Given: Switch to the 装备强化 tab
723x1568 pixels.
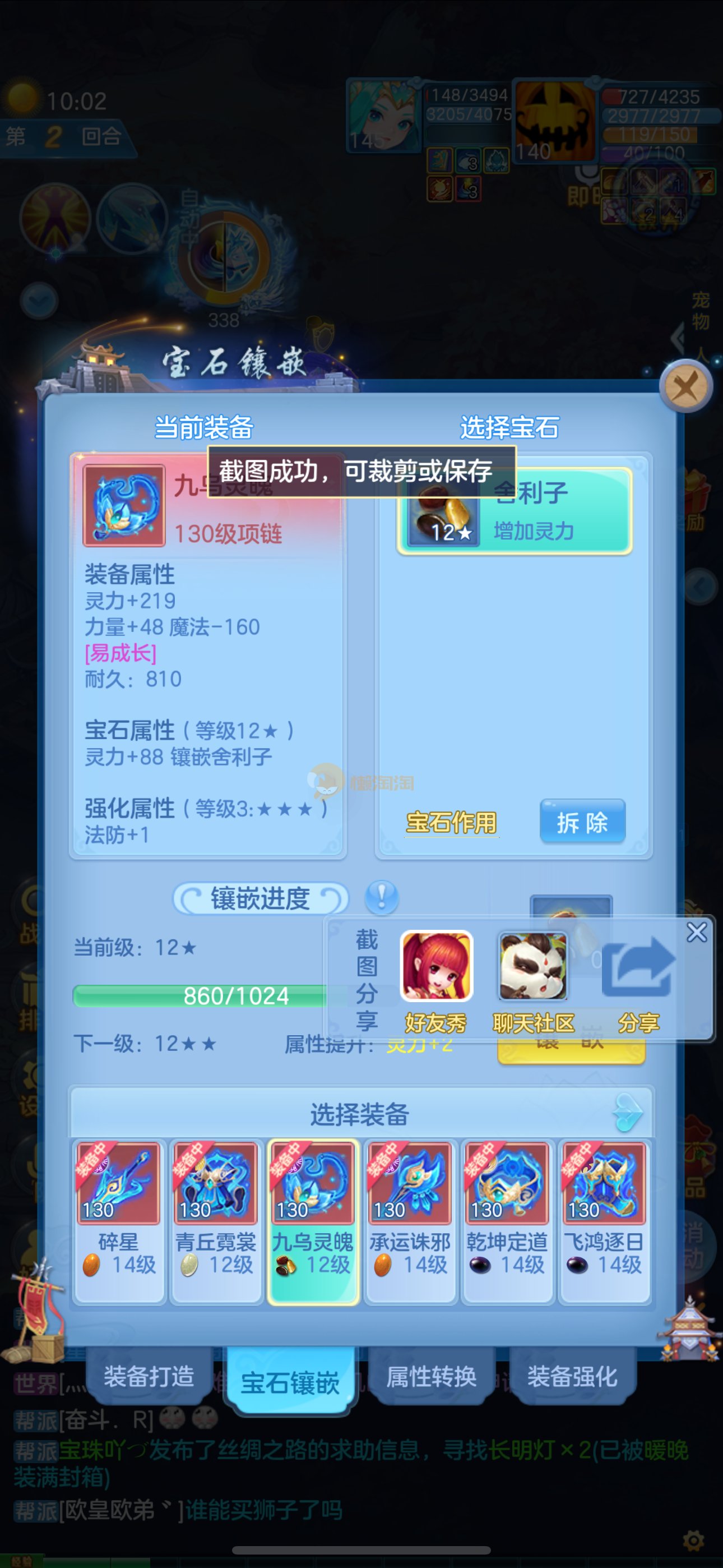Looking at the screenshot, I should (x=572, y=1376).
